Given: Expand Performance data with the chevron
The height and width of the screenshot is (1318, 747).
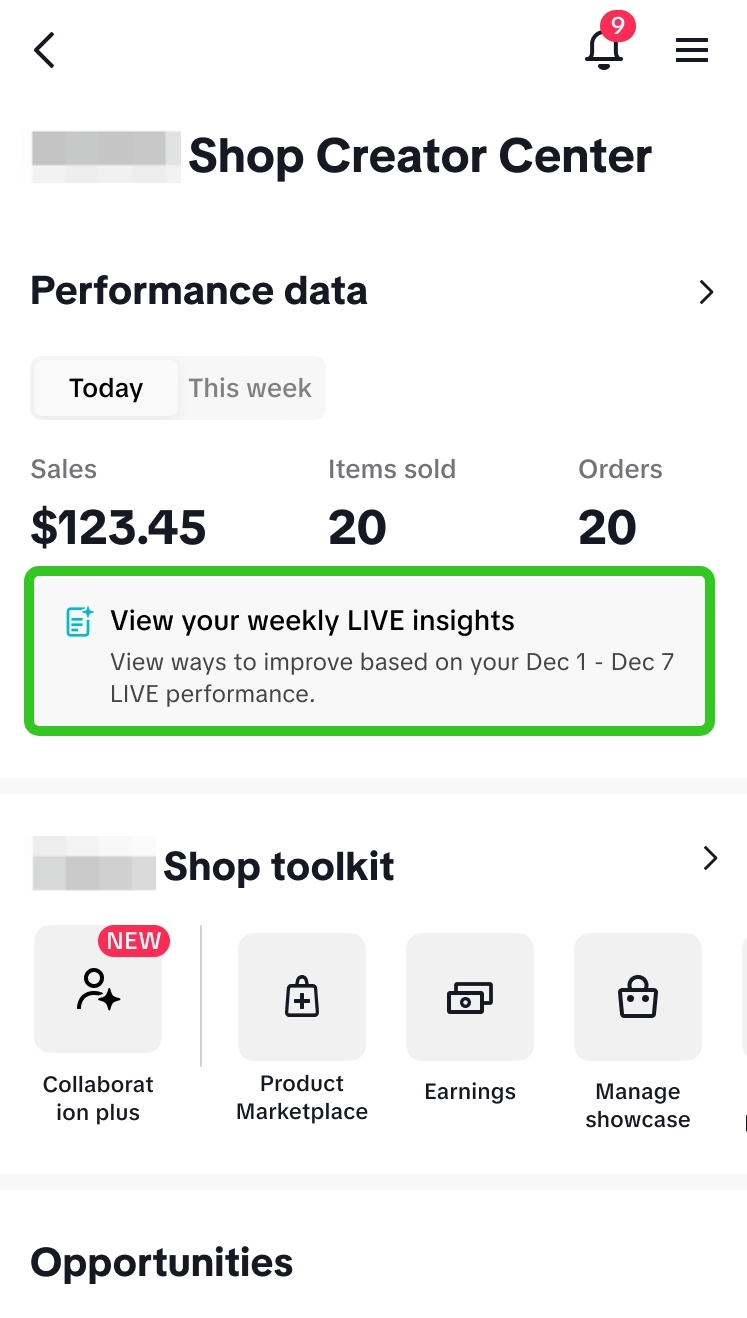Looking at the screenshot, I should coord(706,292).
